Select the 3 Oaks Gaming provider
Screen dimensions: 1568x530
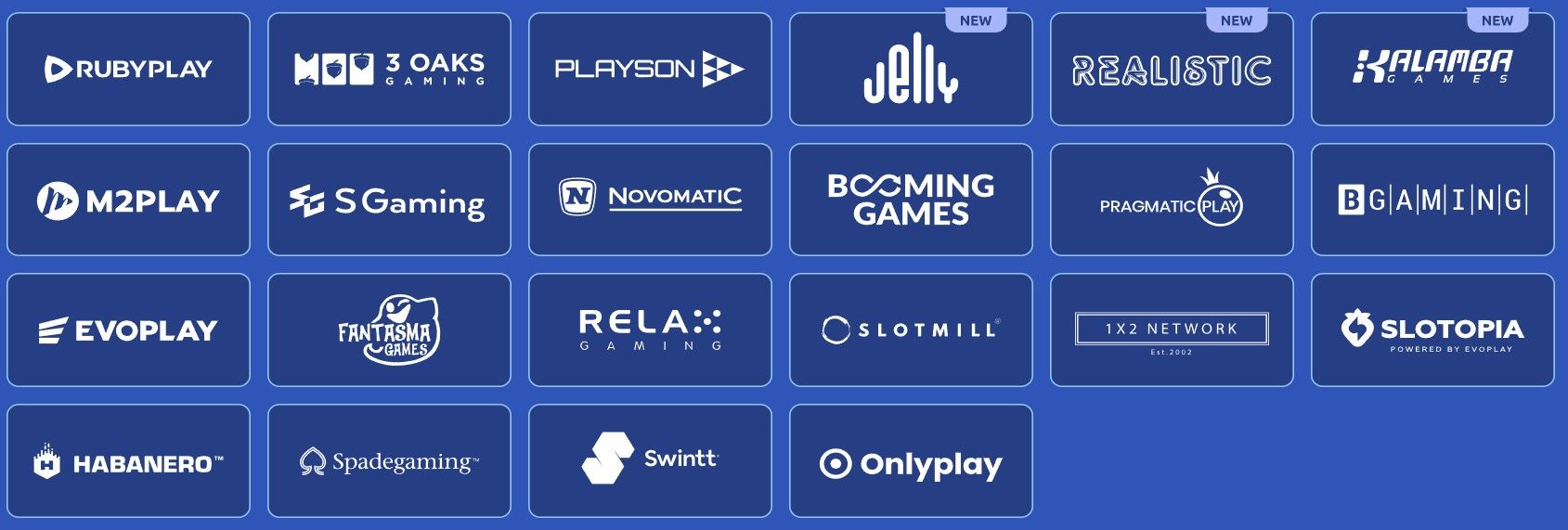pyautogui.click(x=389, y=69)
